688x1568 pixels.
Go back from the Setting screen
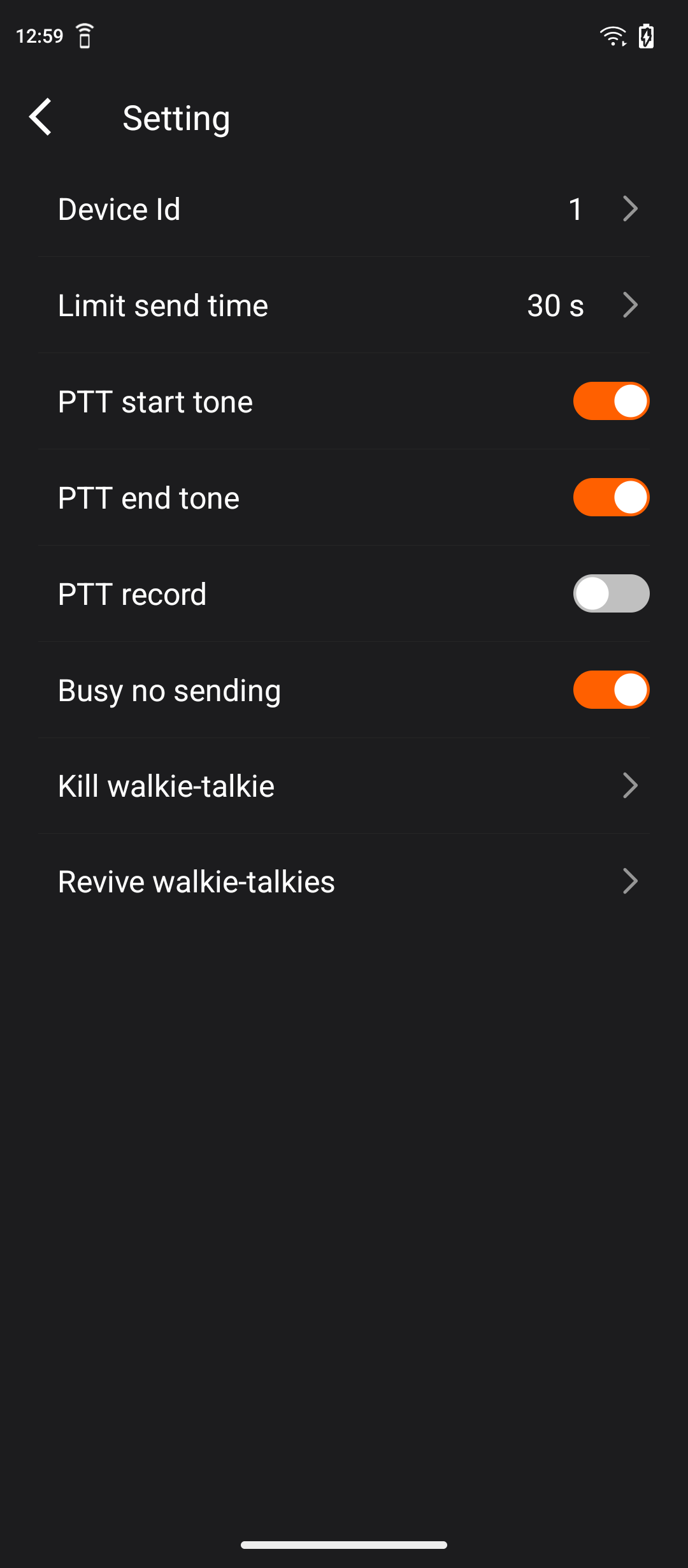click(41, 117)
